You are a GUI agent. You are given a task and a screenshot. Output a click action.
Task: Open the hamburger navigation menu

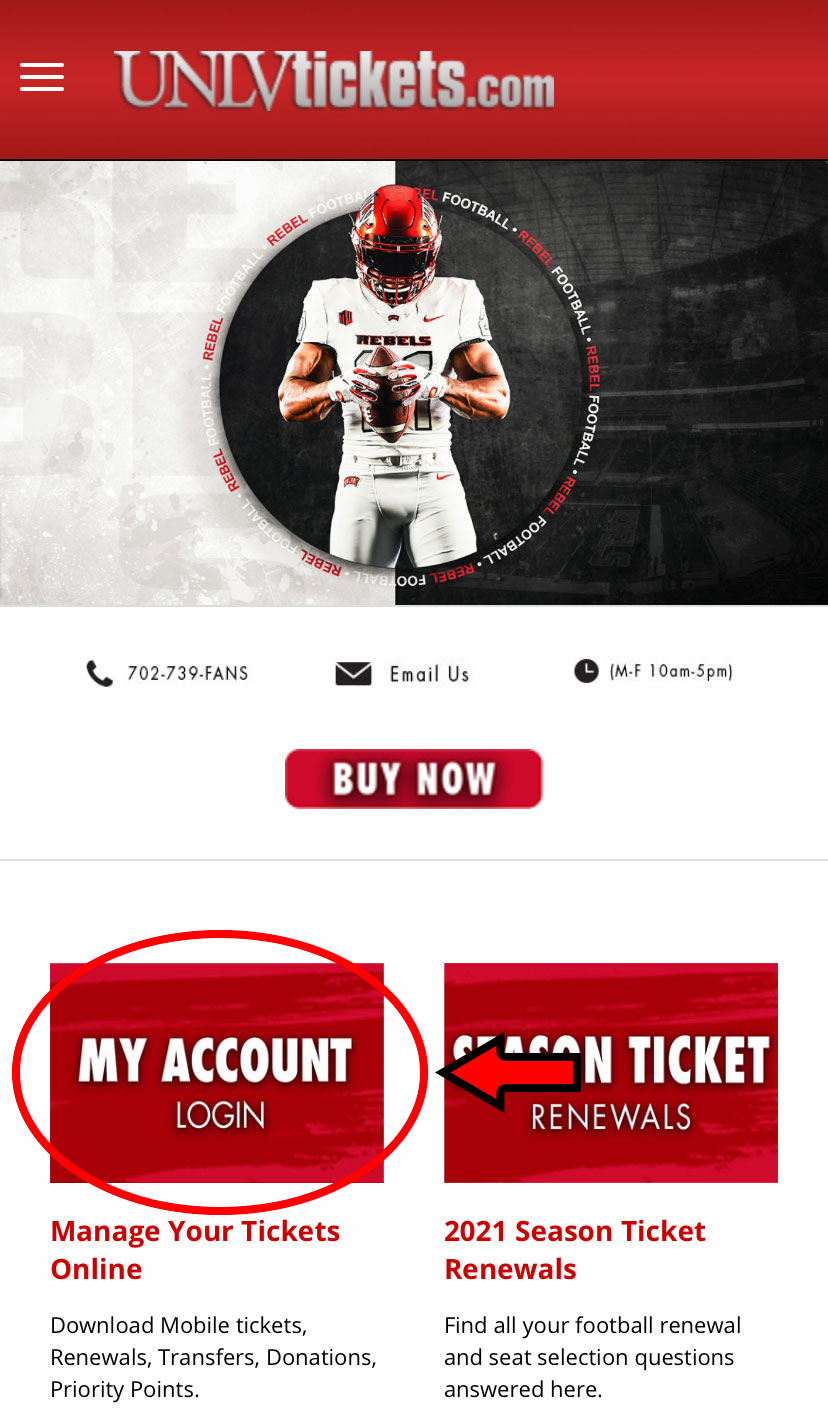pos(42,77)
